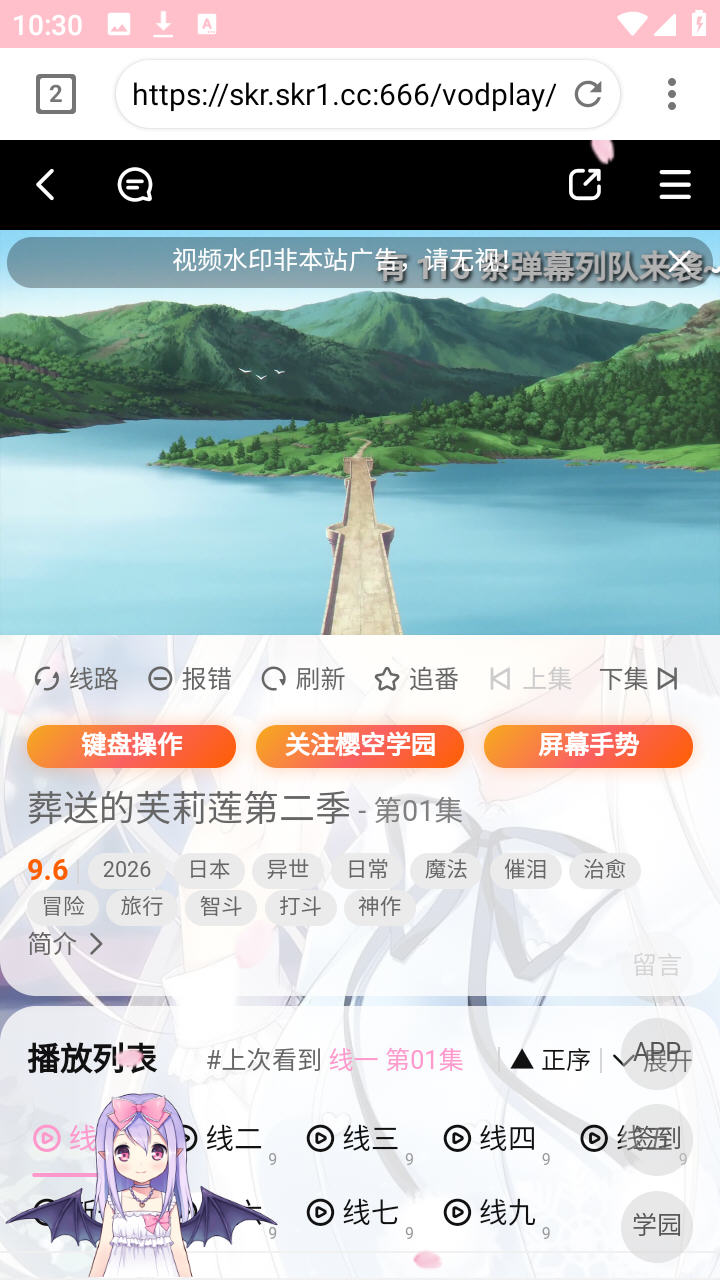Switch to the 线三 playback source
The image size is (720, 1280).
[x=353, y=1138]
